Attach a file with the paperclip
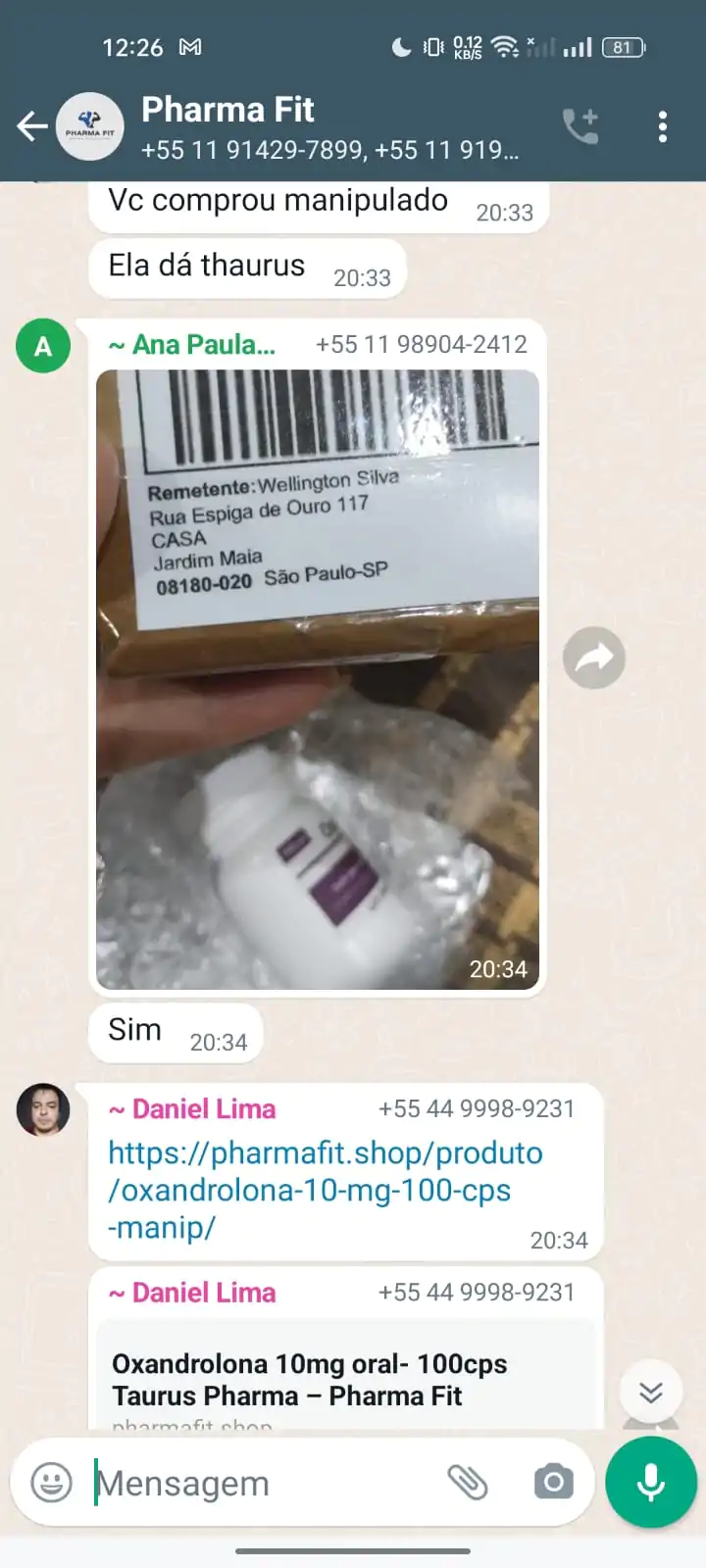The height and width of the screenshot is (1568, 706). click(468, 1483)
